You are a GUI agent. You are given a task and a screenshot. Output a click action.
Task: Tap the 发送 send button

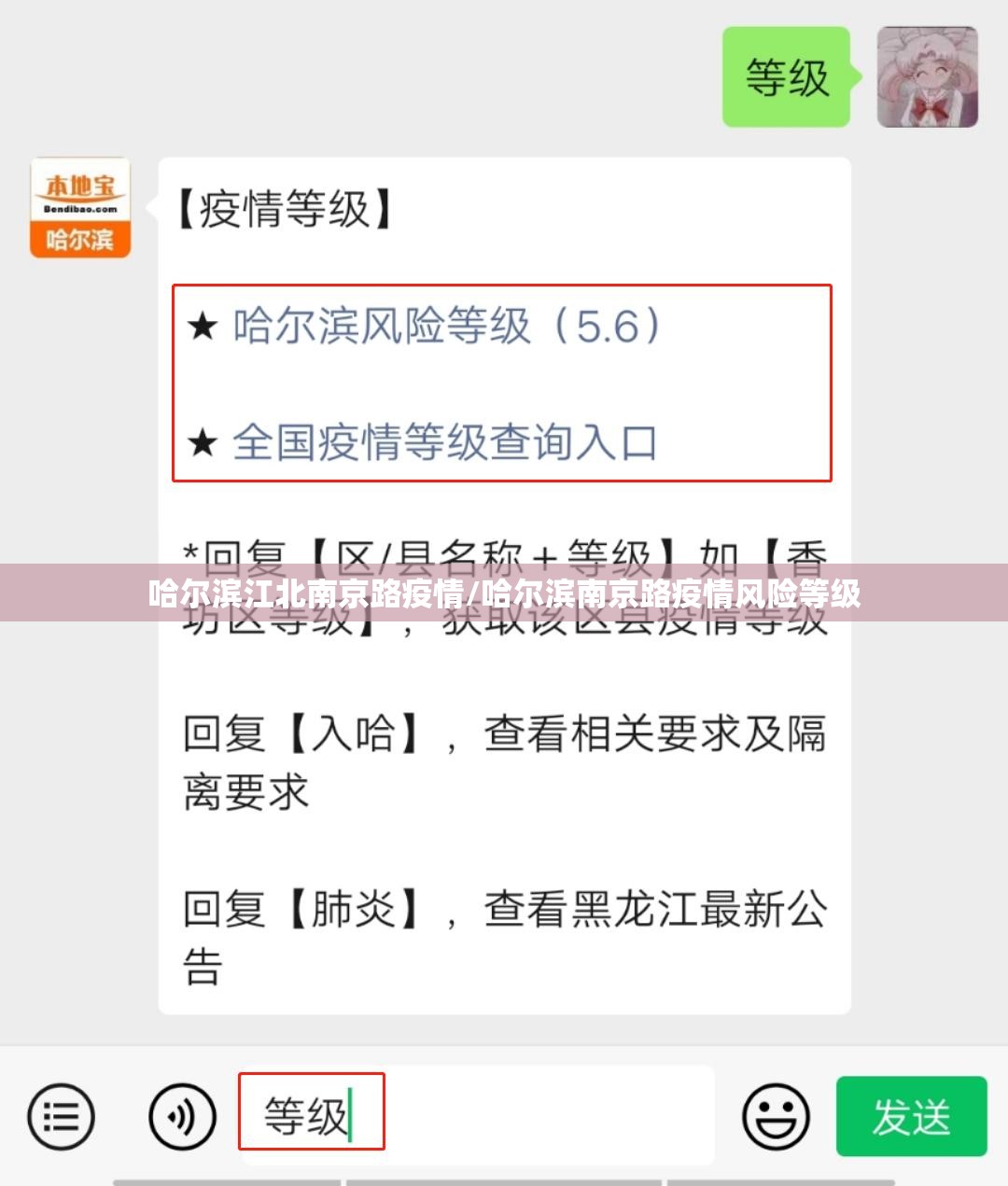tap(910, 1116)
